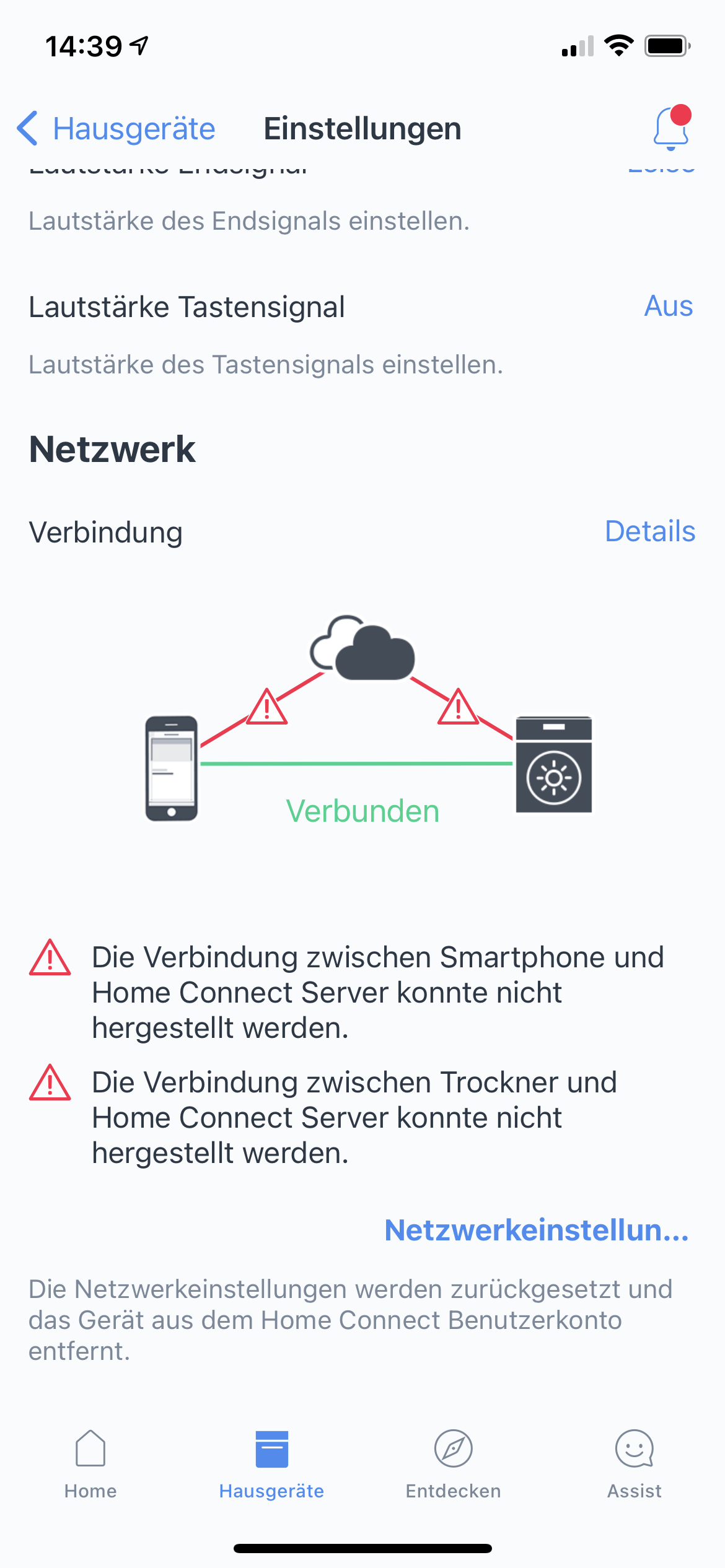Switch to the Entdecken tab
The height and width of the screenshot is (1568, 725).
tap(453, 1464)
